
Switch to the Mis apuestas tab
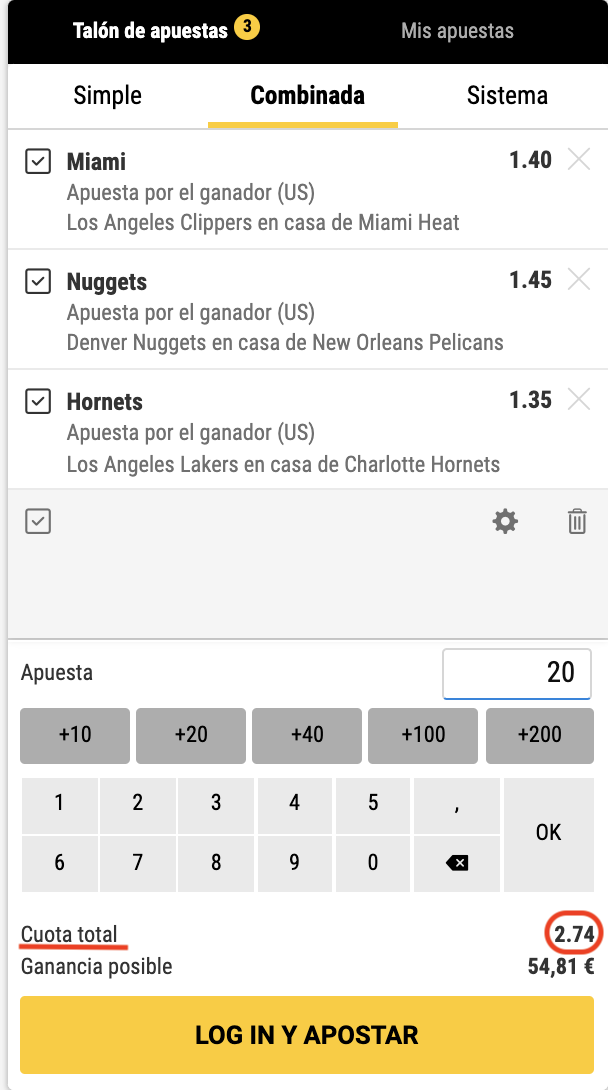pyautogui.click(x=457, y=31)
